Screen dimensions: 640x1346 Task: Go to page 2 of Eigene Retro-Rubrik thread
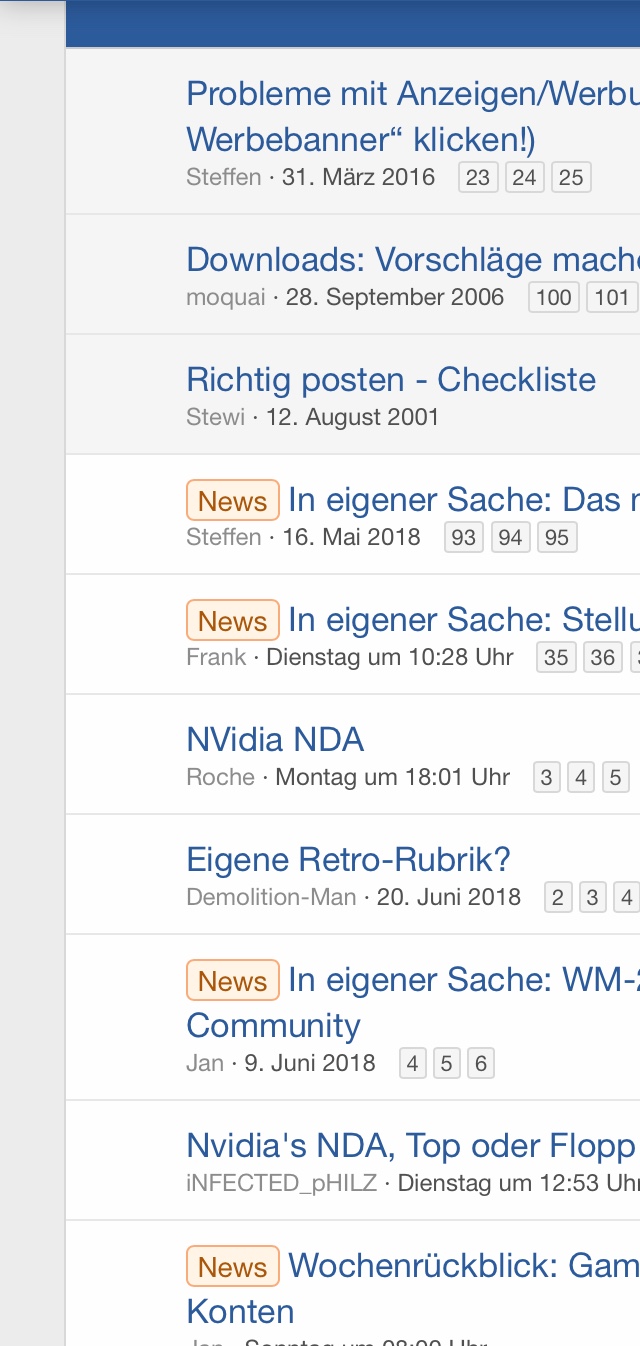click(x=559, y=898)
